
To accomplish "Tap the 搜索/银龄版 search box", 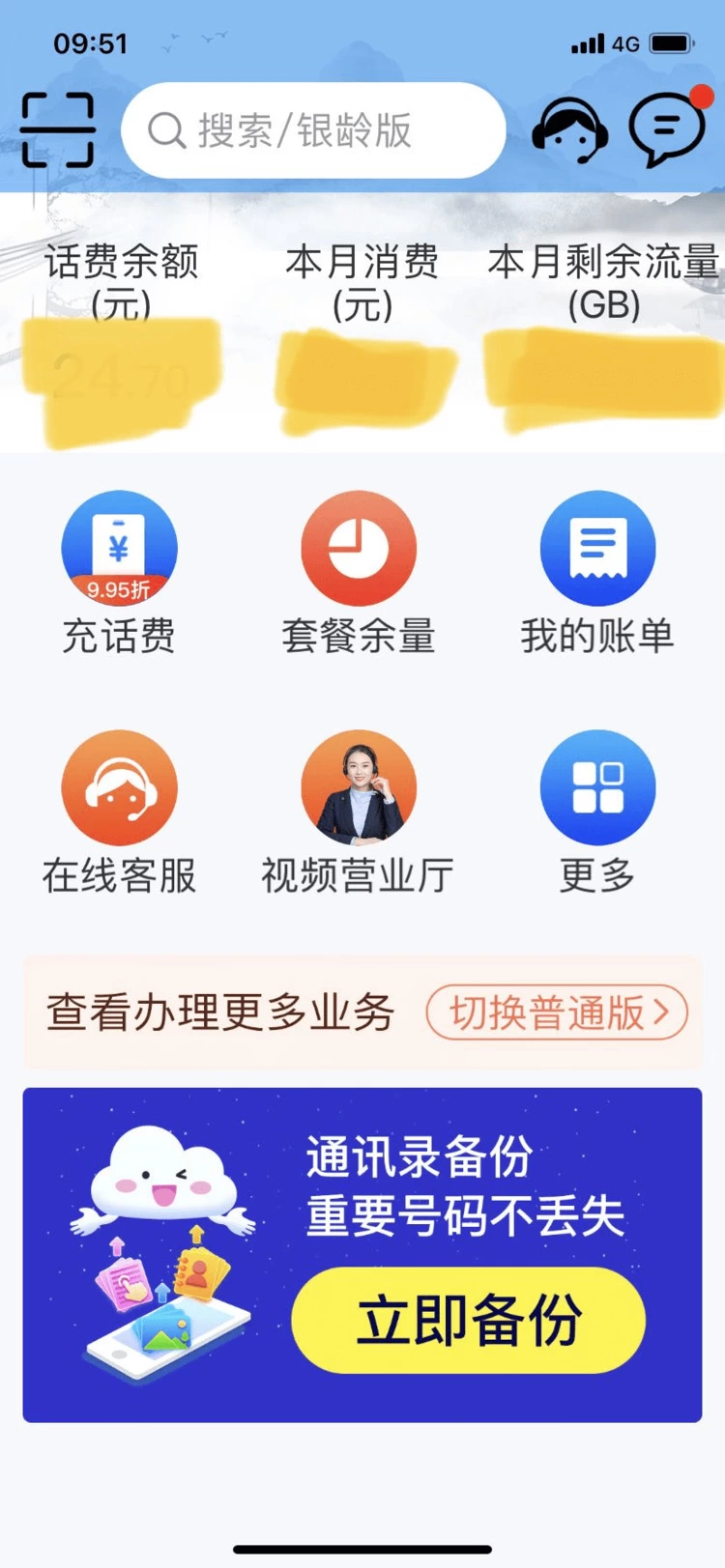I will pyautogui.click(x=313, y=130).
